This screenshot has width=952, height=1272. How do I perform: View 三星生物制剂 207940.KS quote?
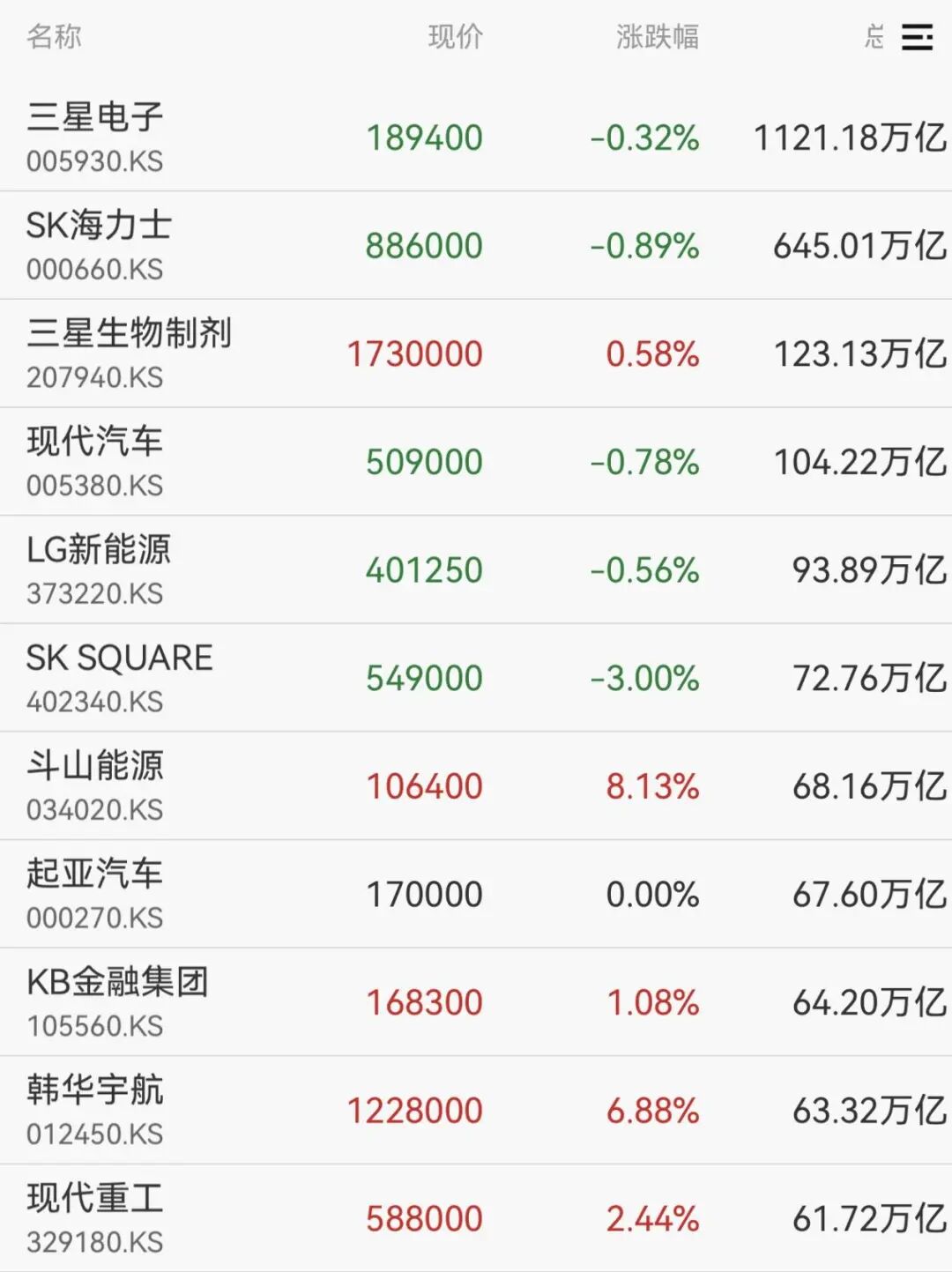(129, 353)
